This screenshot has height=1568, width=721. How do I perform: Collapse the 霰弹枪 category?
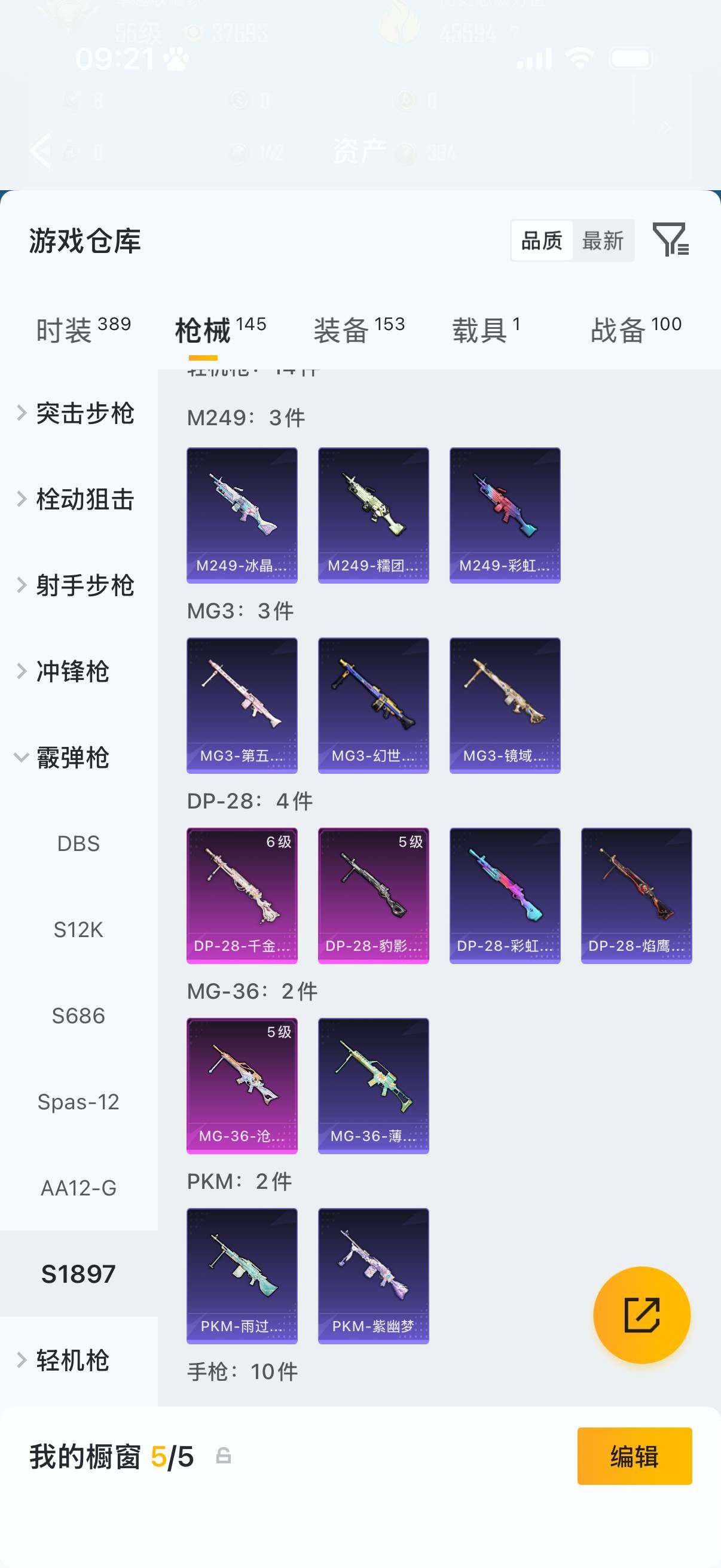pos(72,758)
